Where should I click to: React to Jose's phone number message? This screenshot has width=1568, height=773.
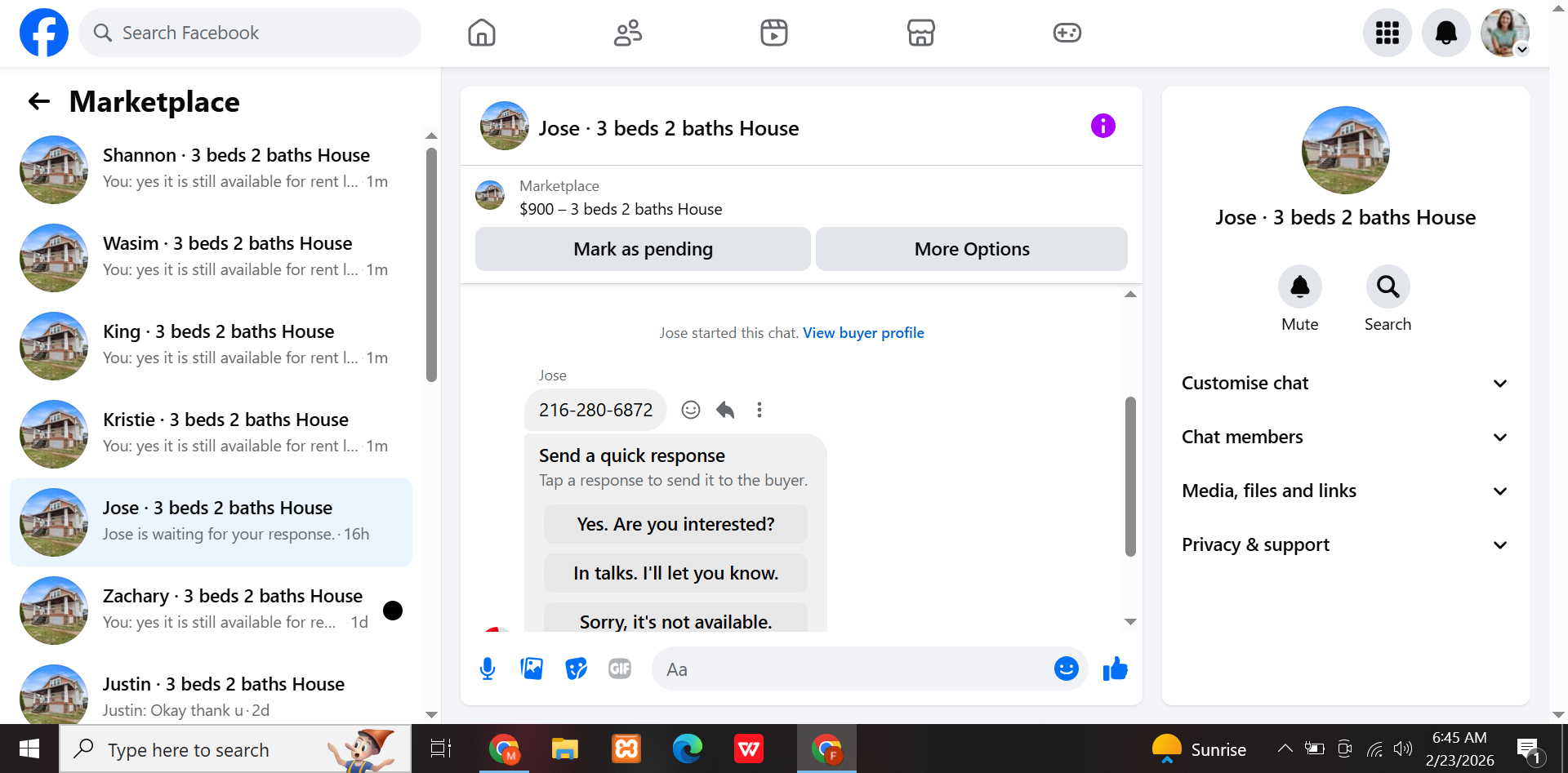point(691,410)
